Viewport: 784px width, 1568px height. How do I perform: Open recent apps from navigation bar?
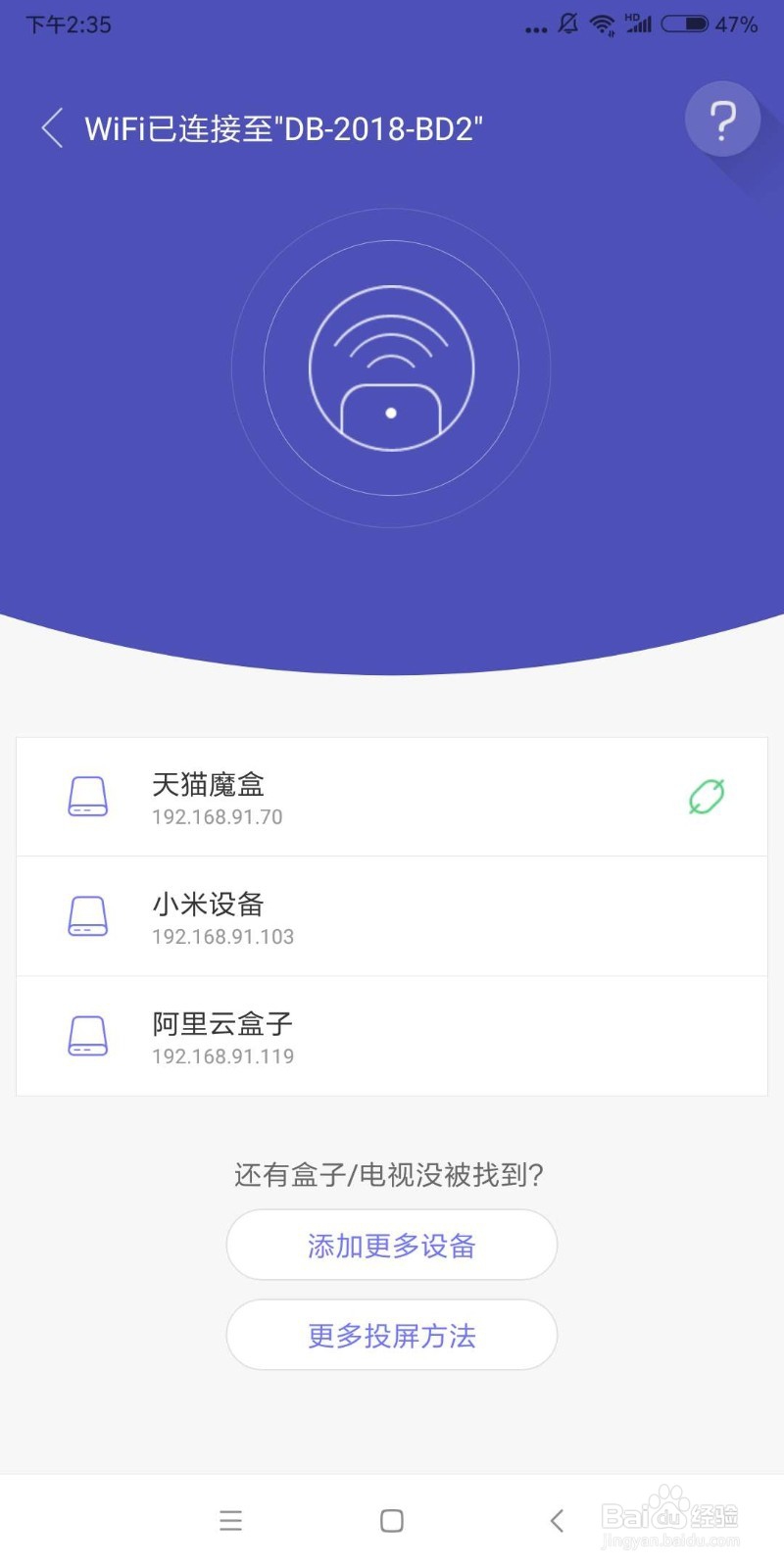point(230,1520)
